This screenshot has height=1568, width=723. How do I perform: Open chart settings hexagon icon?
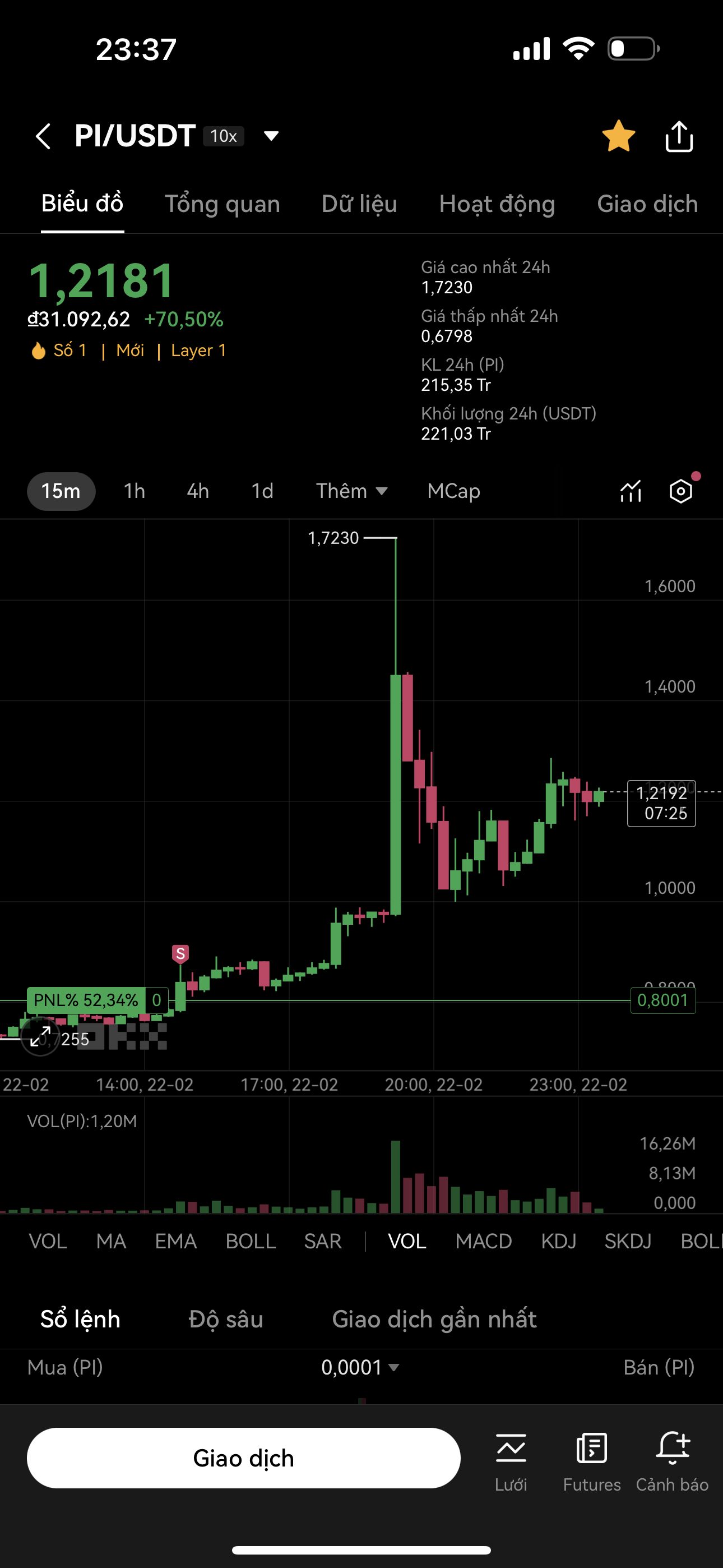[x=681, y=491]
